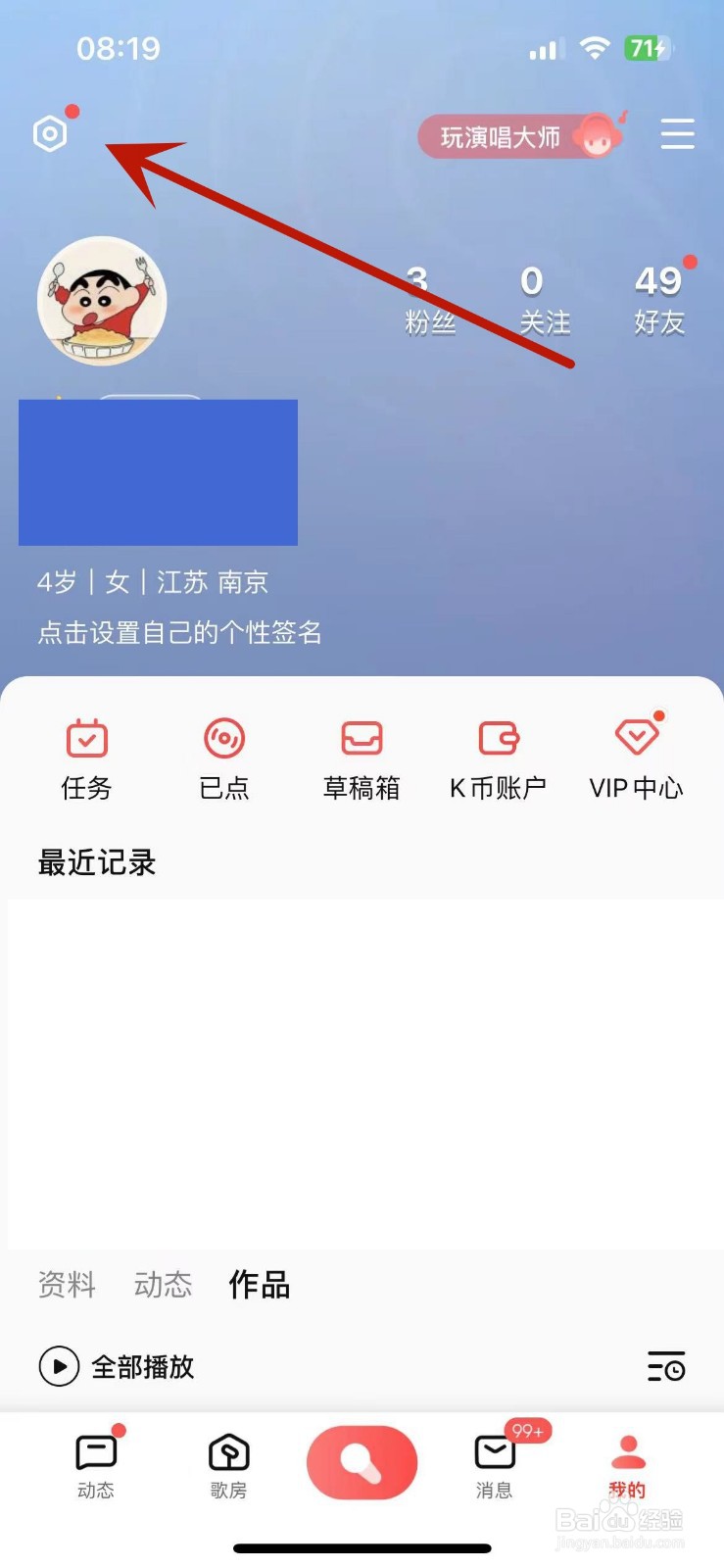The width and height of the screenshot is (724, 1568).
Task: Open the settings gear icon
Action: pos(50,134)
